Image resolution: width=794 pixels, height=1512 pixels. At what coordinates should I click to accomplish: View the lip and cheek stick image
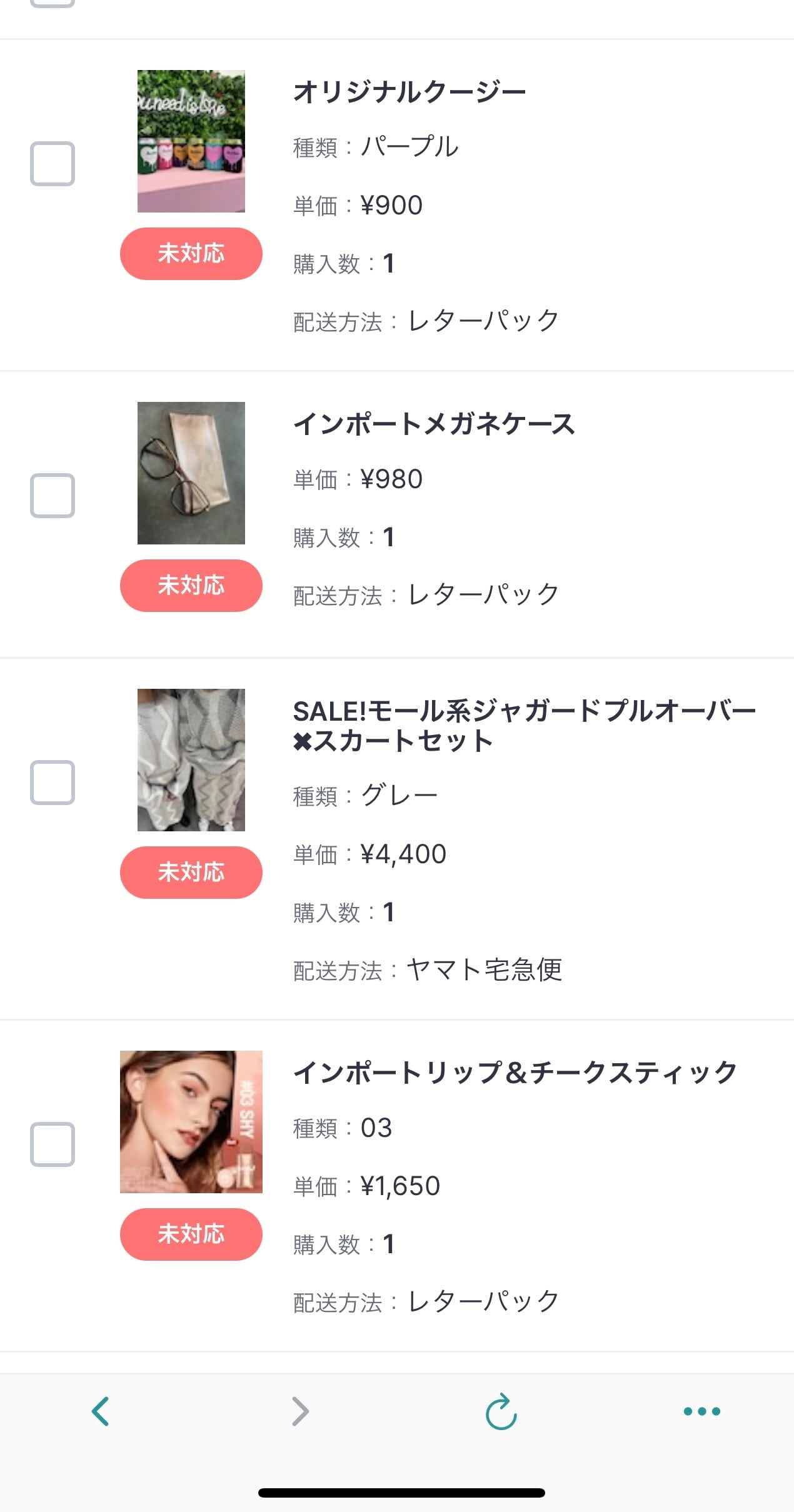pos(191,1122)
